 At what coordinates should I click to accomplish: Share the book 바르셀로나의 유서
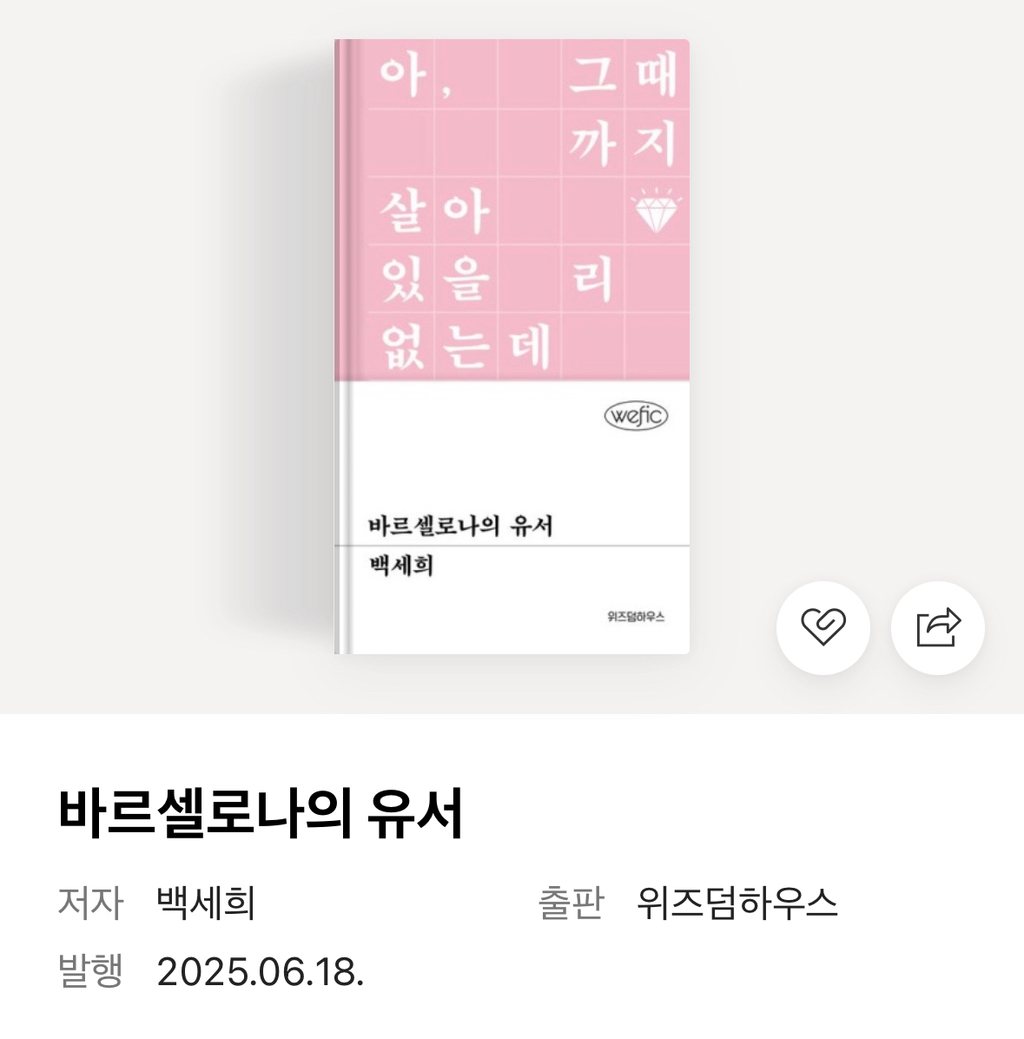tap(937, 628)
